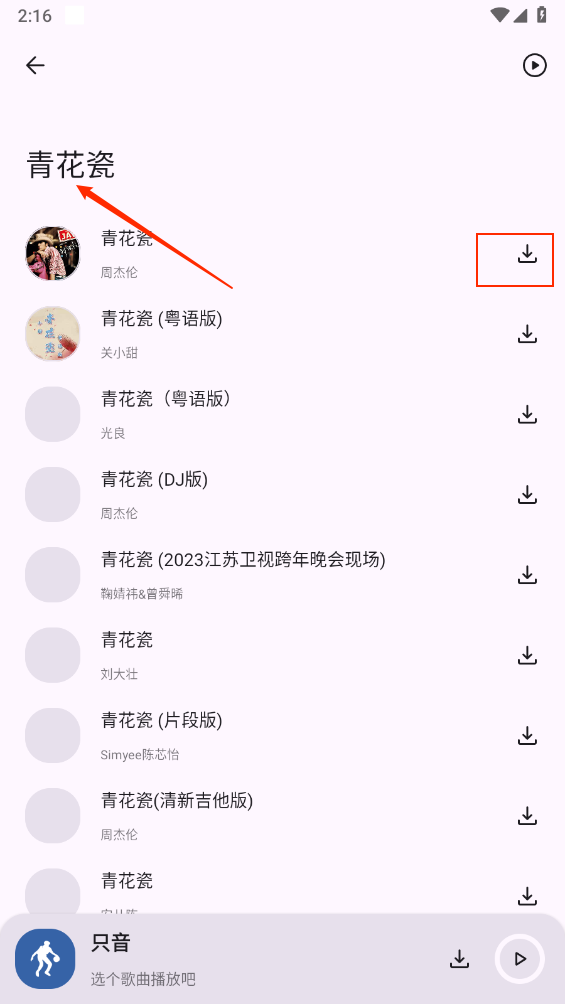Play the first 青花瓷 by 周杰伦

(x=282, y=254)
